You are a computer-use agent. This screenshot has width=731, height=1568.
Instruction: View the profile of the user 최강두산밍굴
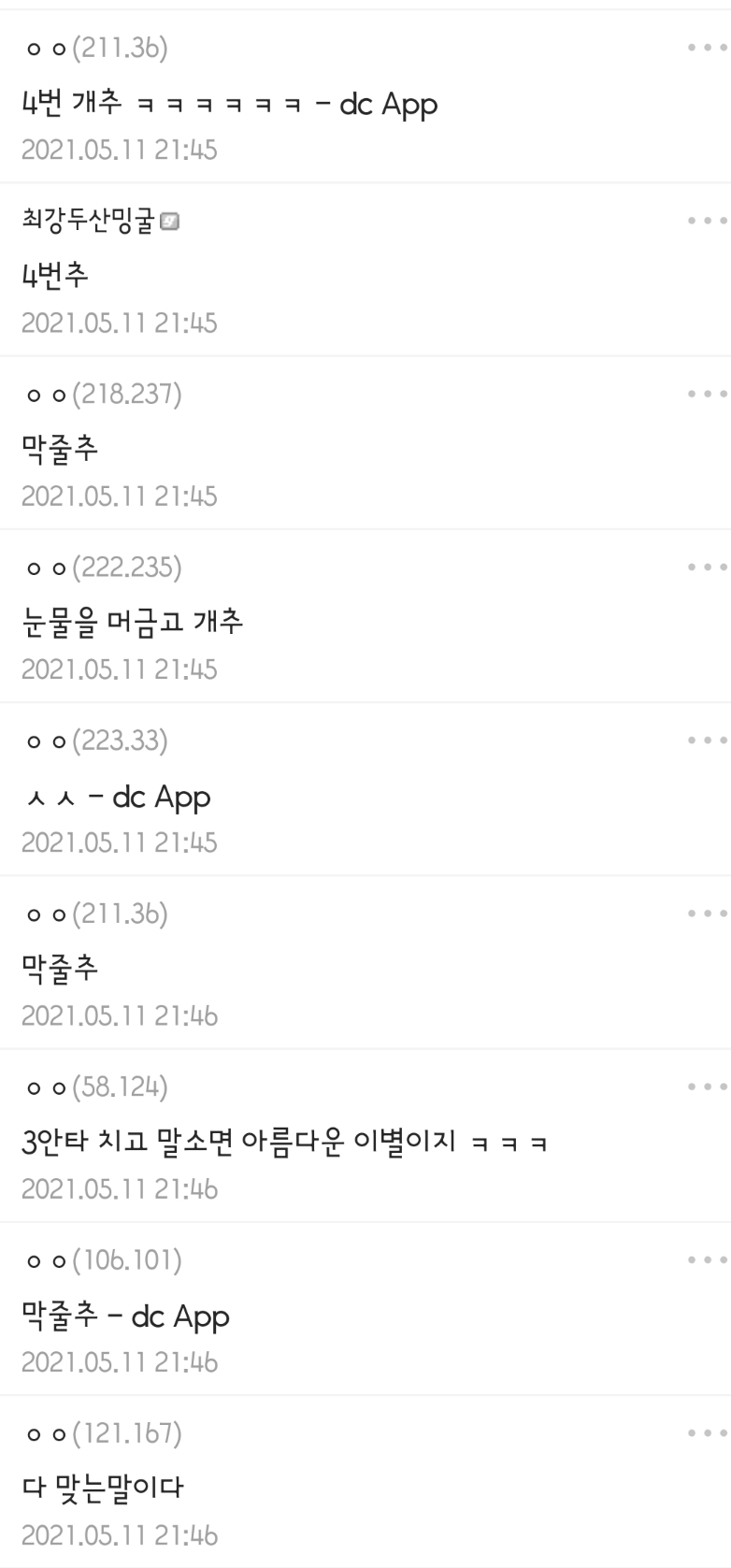87,222
